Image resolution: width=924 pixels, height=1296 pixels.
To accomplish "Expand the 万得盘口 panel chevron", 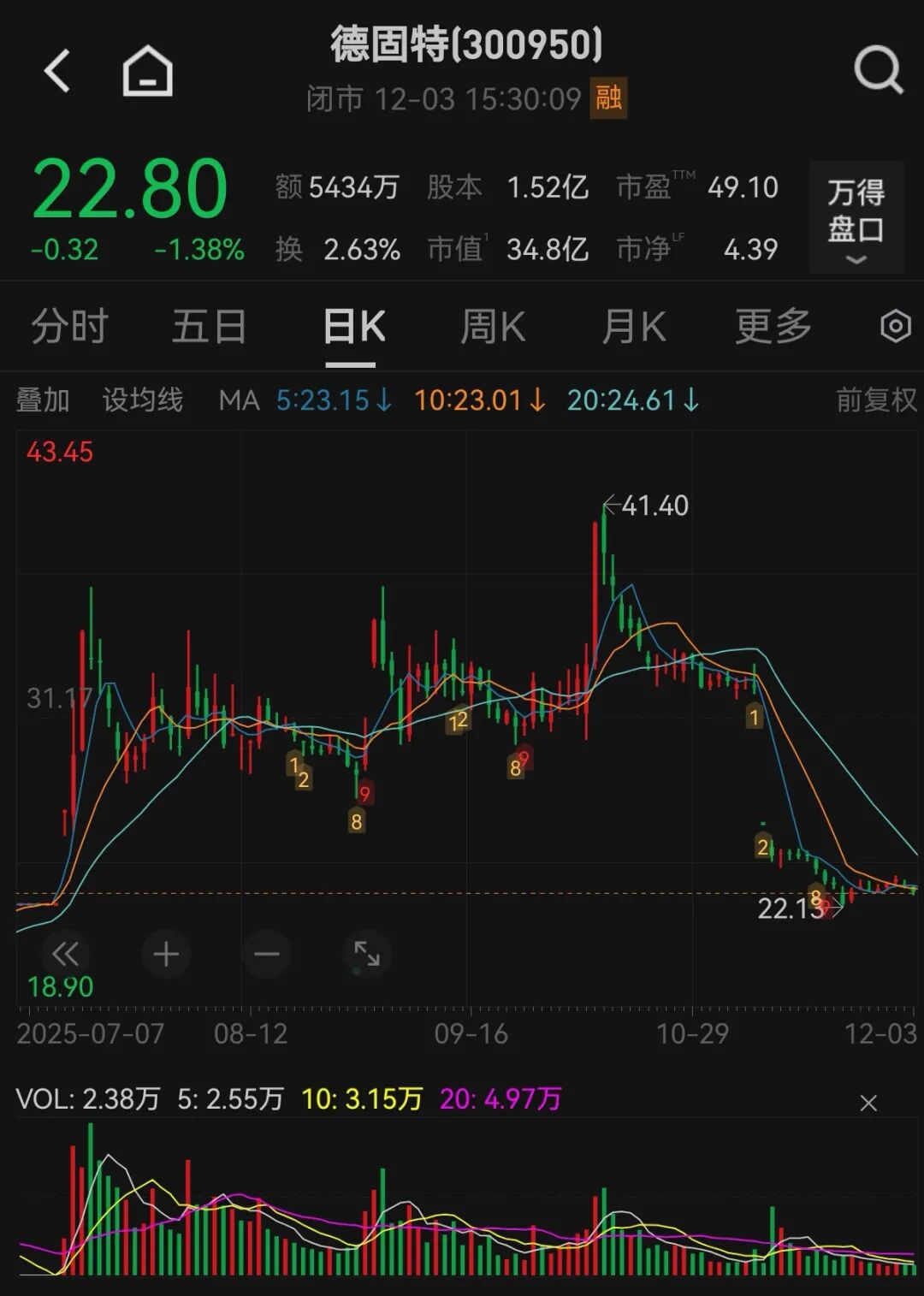I will (855, 261).
